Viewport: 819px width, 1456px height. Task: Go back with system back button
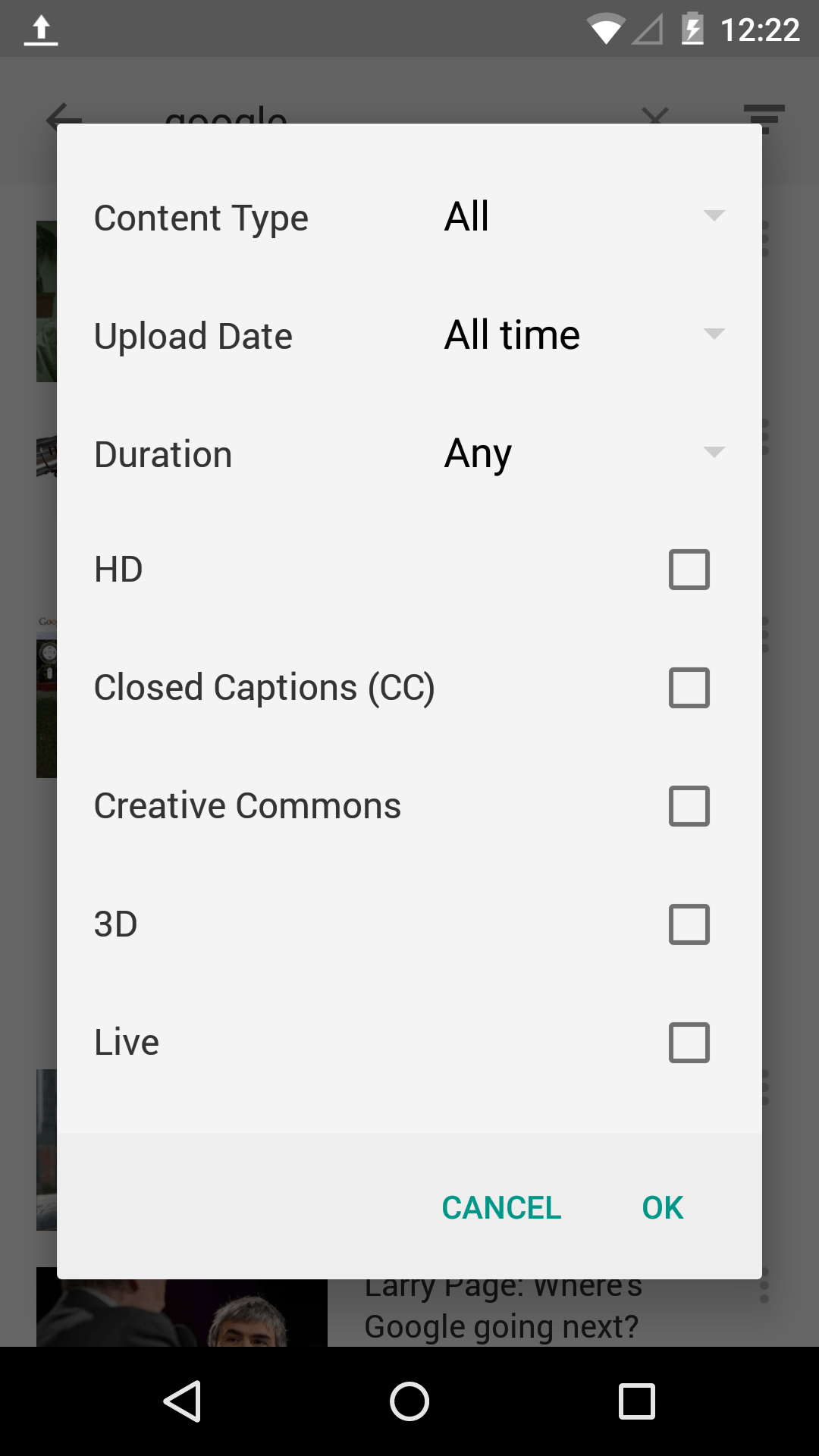(182, 1401)
